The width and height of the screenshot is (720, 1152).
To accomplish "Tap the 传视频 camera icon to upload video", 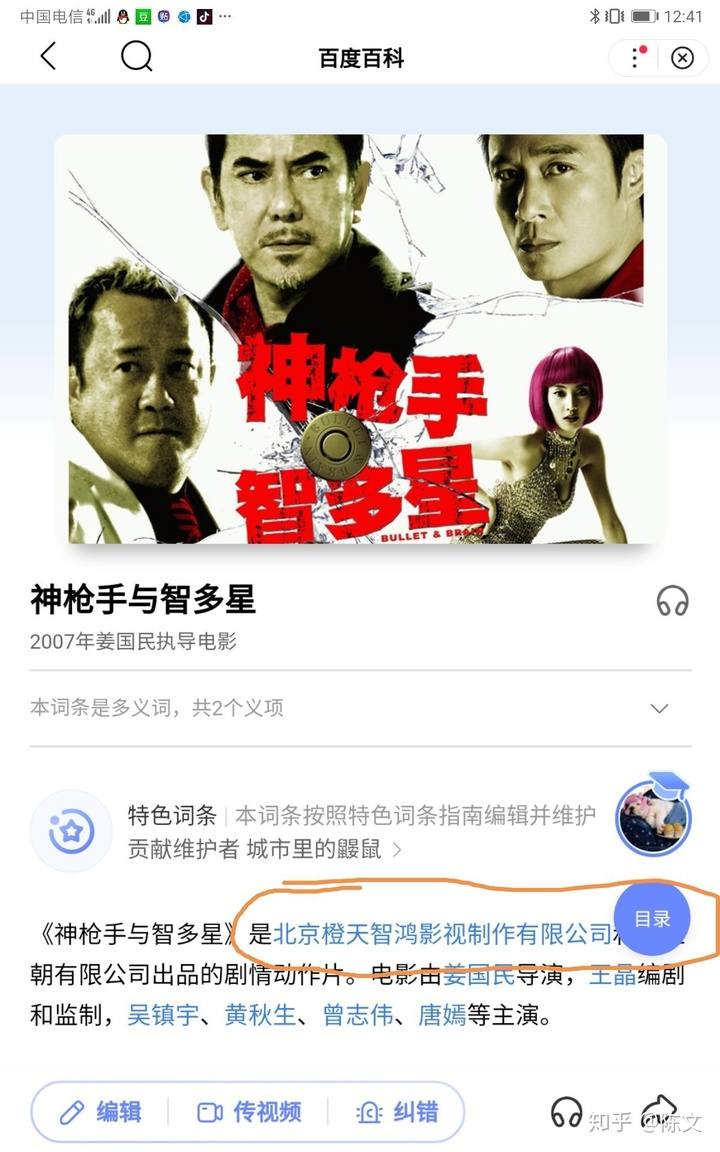I will (210, 1111).
